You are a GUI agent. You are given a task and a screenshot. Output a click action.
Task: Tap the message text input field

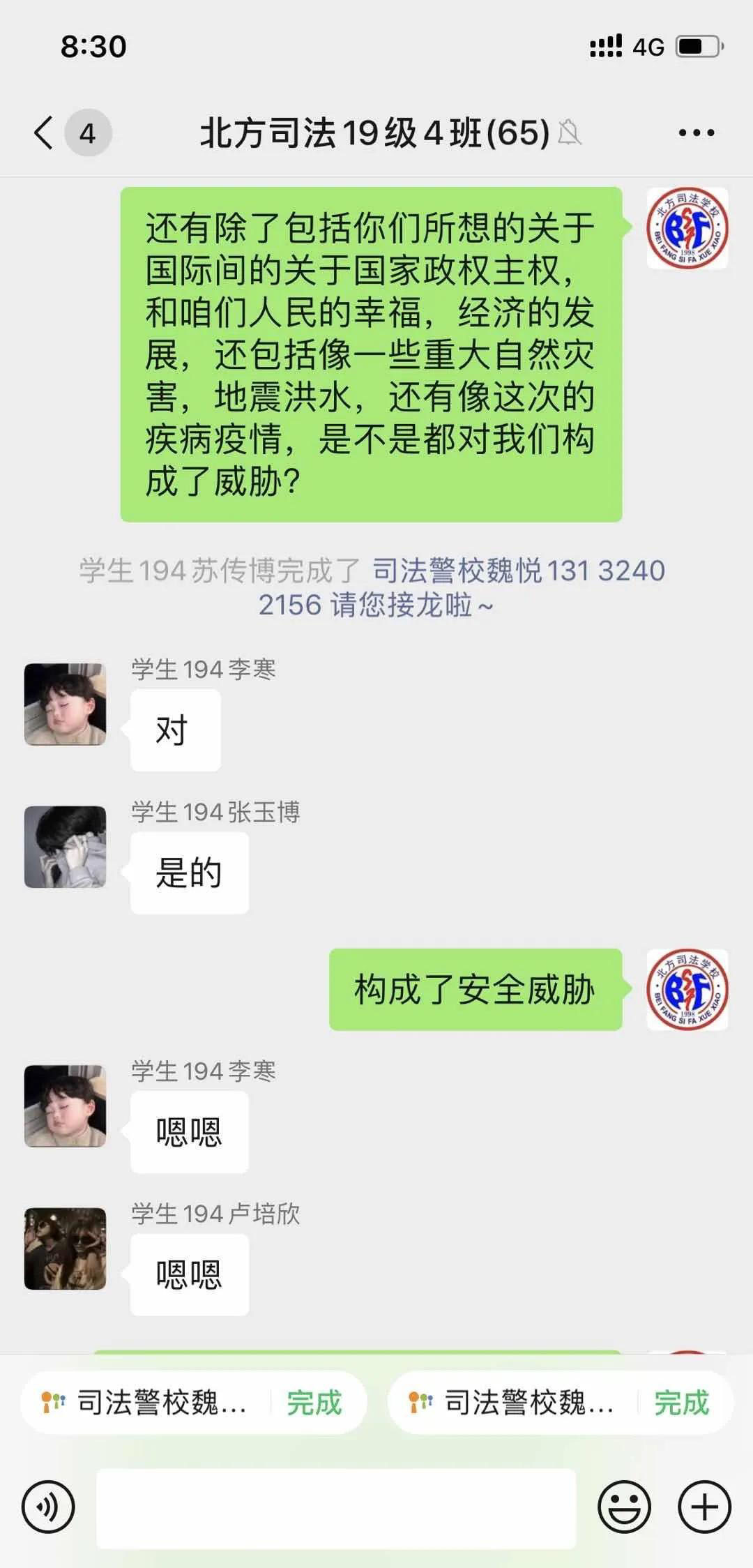click(336, 1508)
